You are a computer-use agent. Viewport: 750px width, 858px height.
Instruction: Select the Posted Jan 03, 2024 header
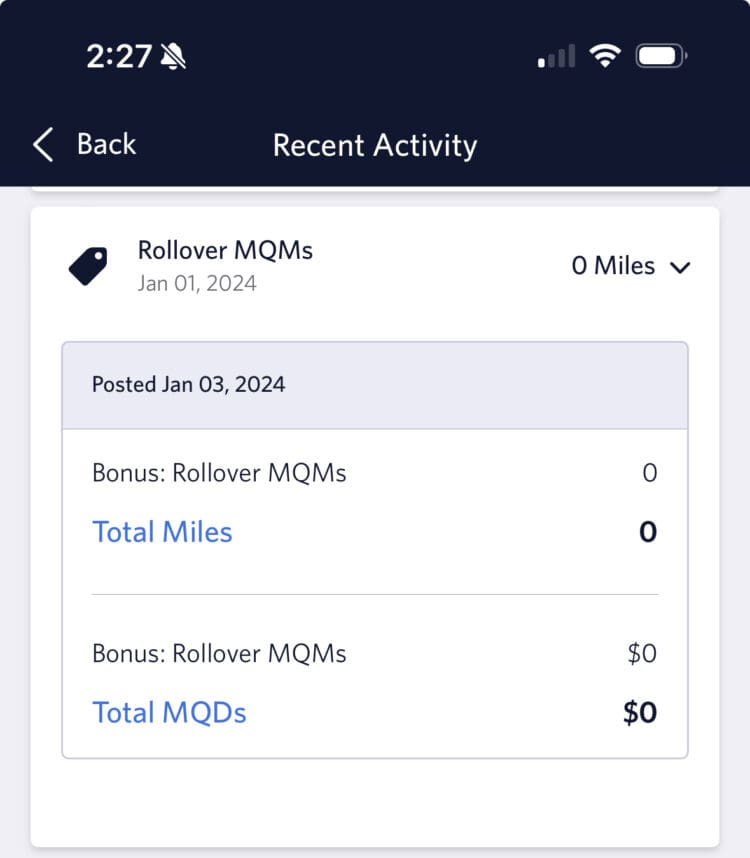[188, 384]
